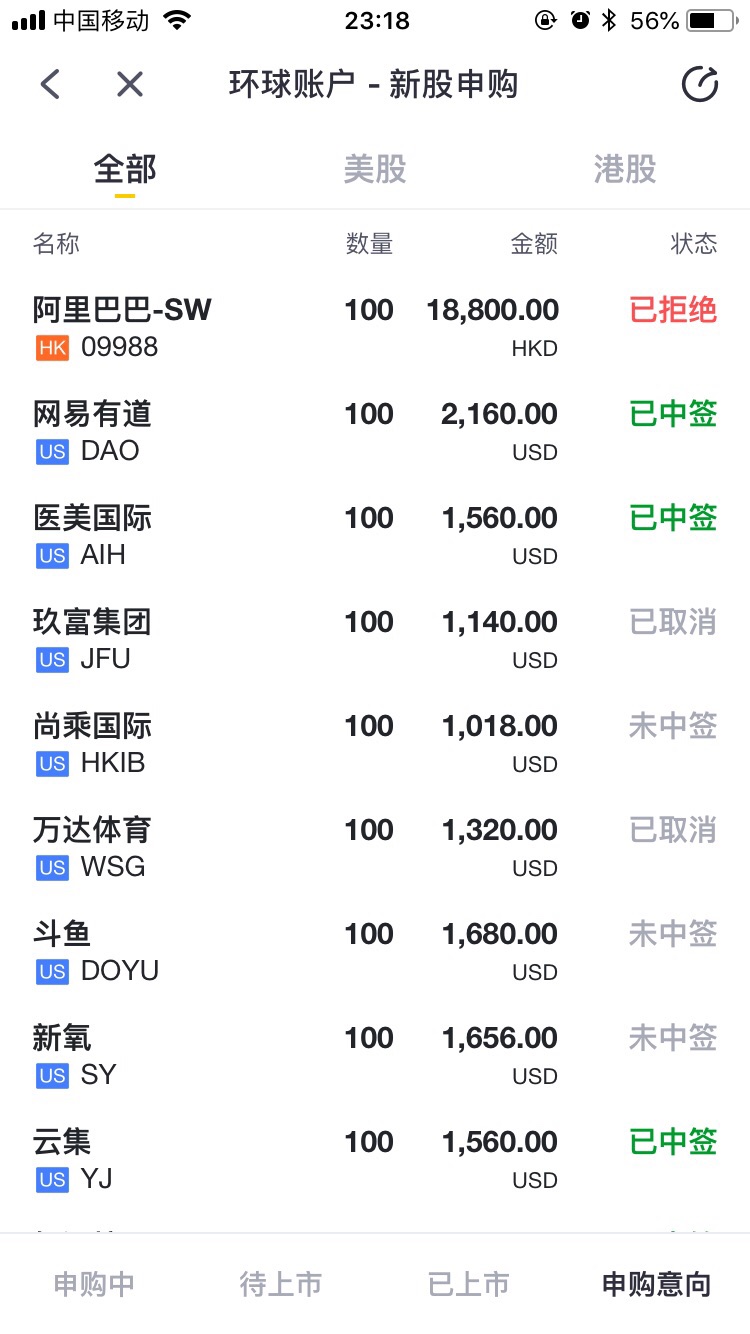Go back using the back arrow
Image resolution: width=750 pixels, height=1334 pixels.
(50, 85)
